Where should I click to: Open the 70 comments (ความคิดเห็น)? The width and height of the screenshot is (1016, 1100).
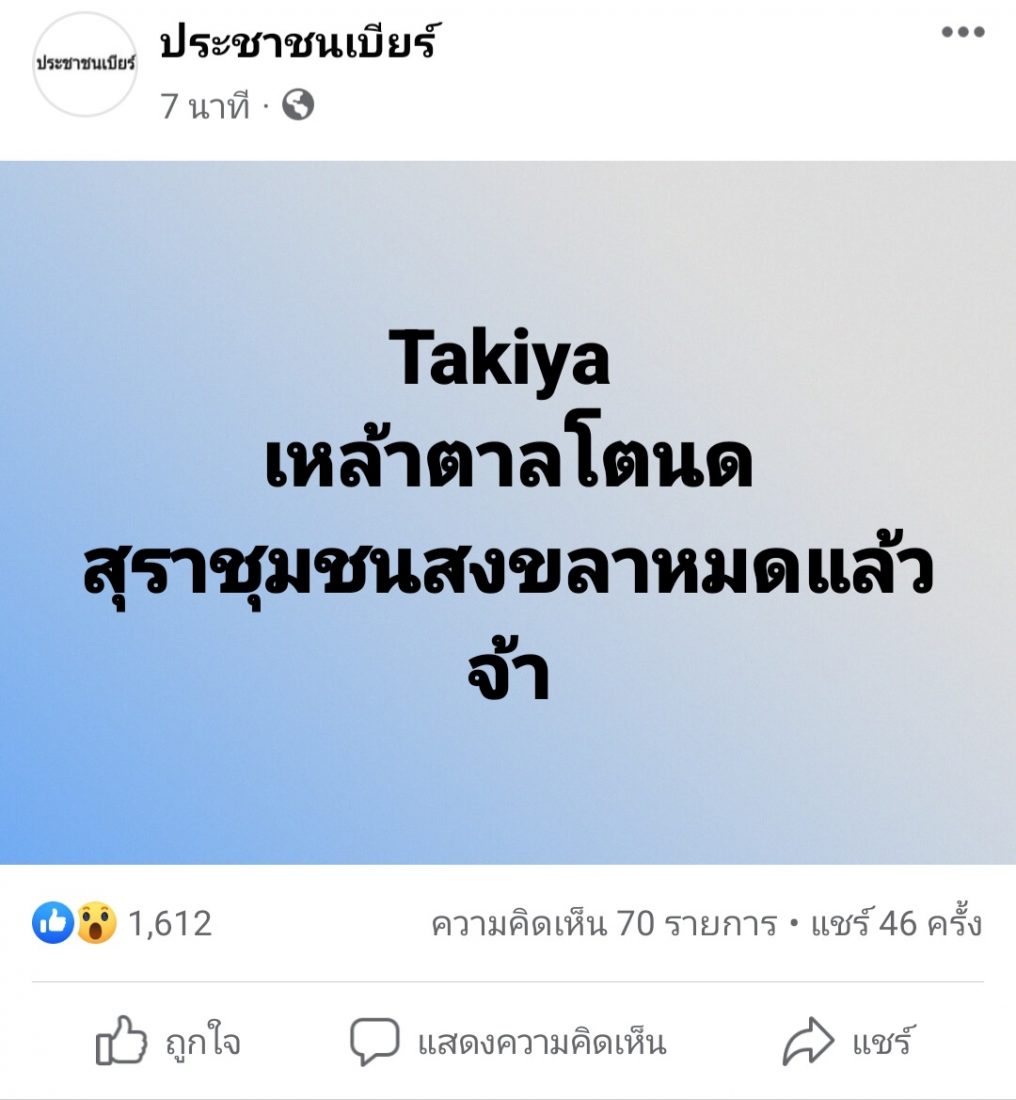click(603, 924)
